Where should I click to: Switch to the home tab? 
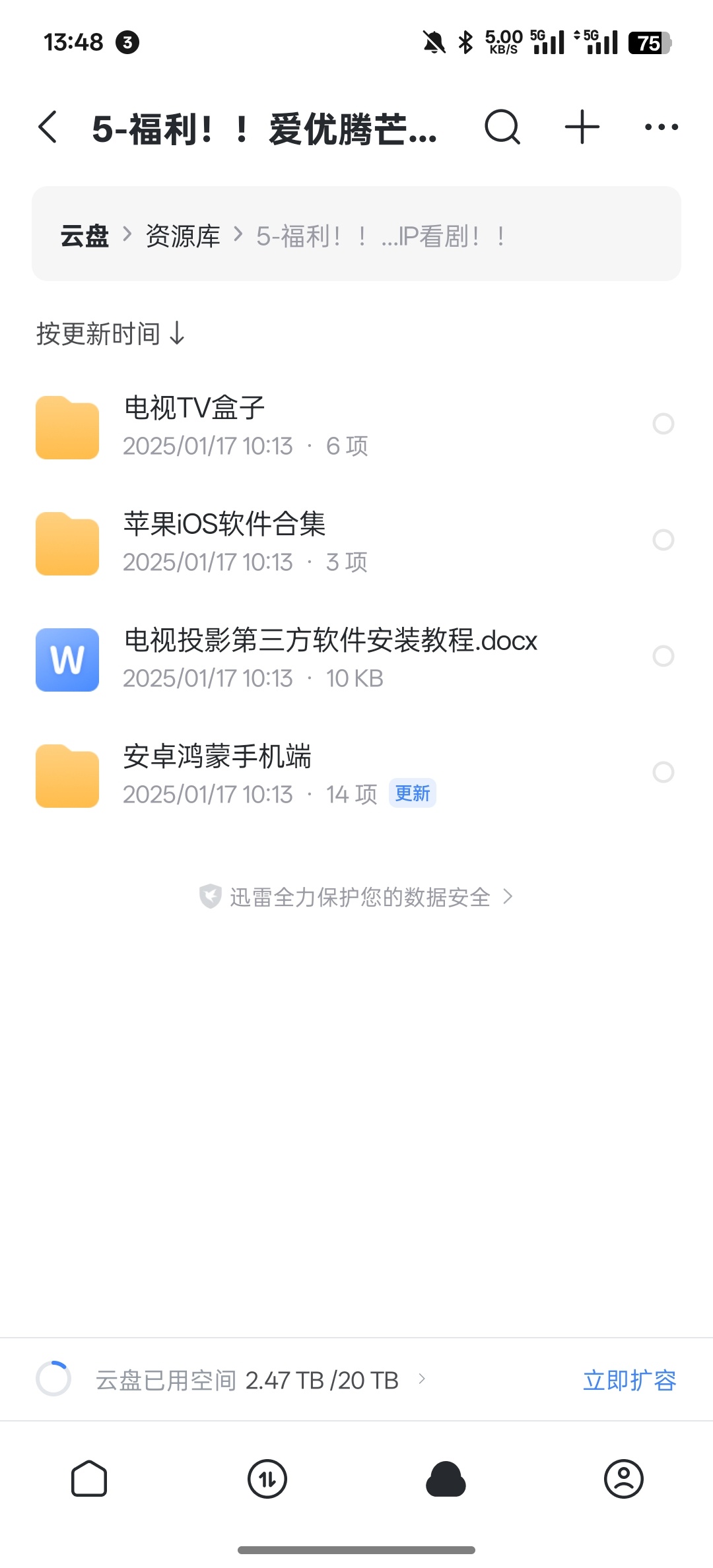coord(89,1479)
